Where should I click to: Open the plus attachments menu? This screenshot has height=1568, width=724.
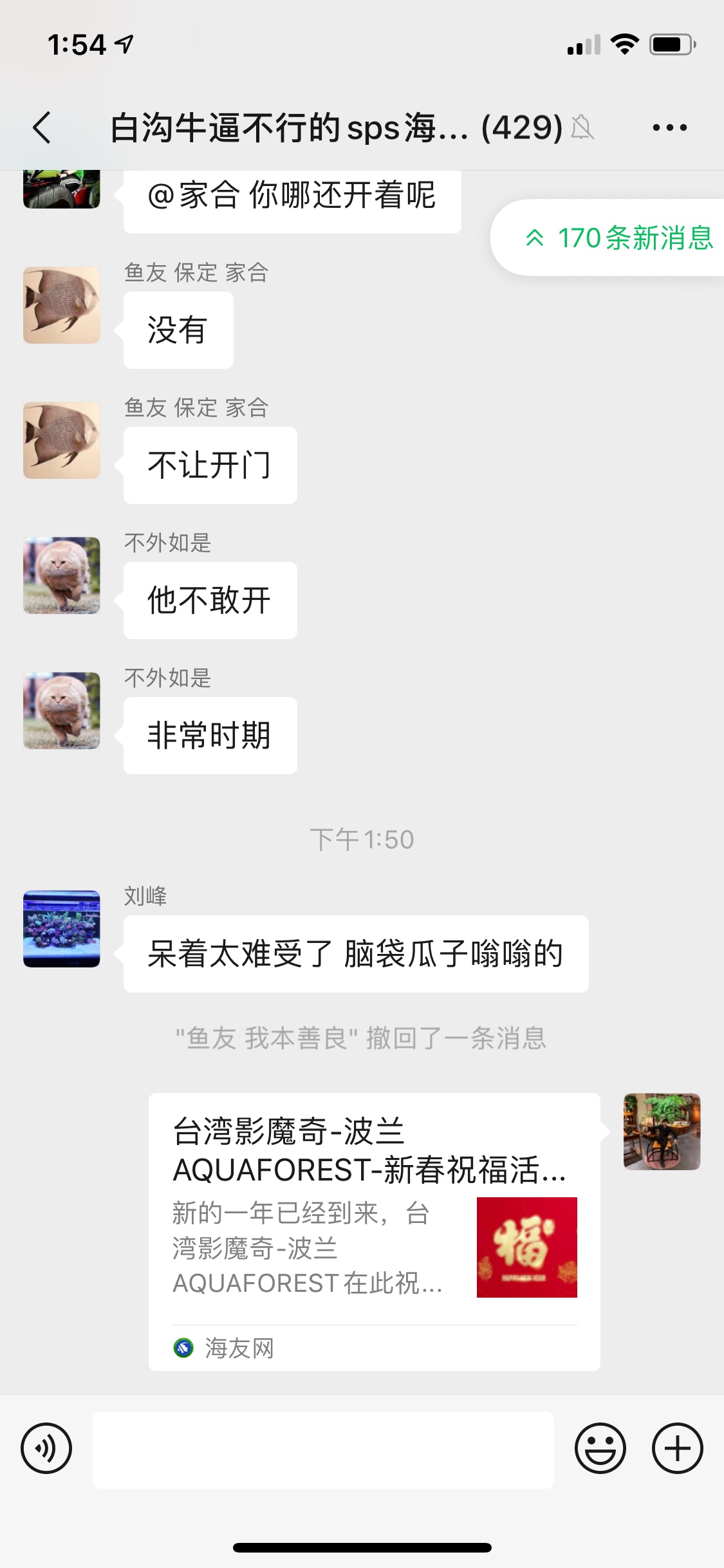(677, 1448)
